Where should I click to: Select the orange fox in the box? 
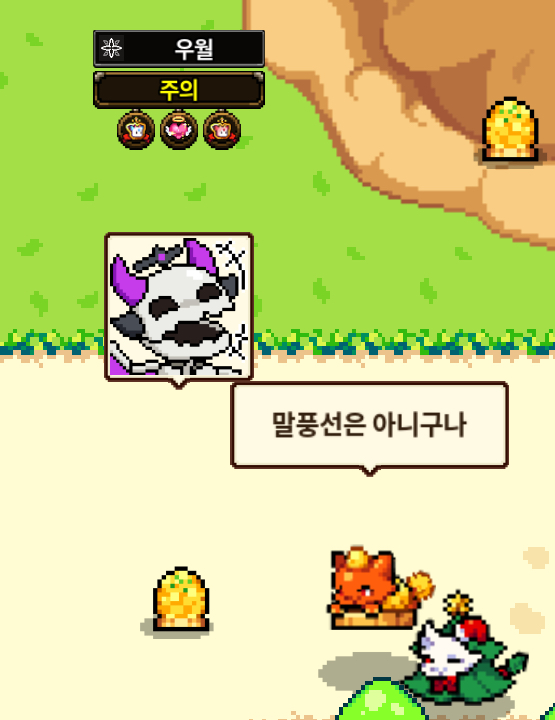[380, 587]
